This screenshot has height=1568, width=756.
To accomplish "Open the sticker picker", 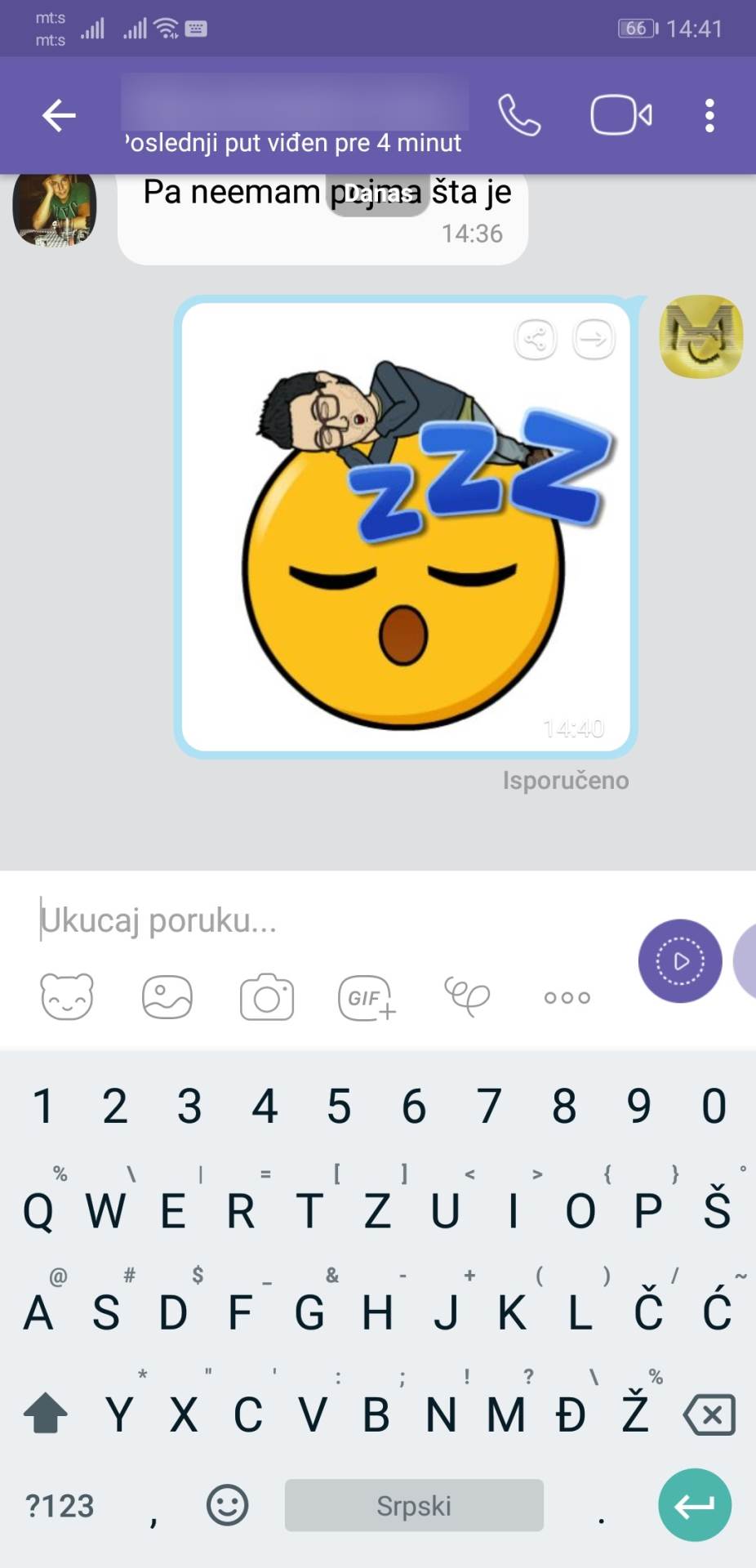I will (66, 997).
